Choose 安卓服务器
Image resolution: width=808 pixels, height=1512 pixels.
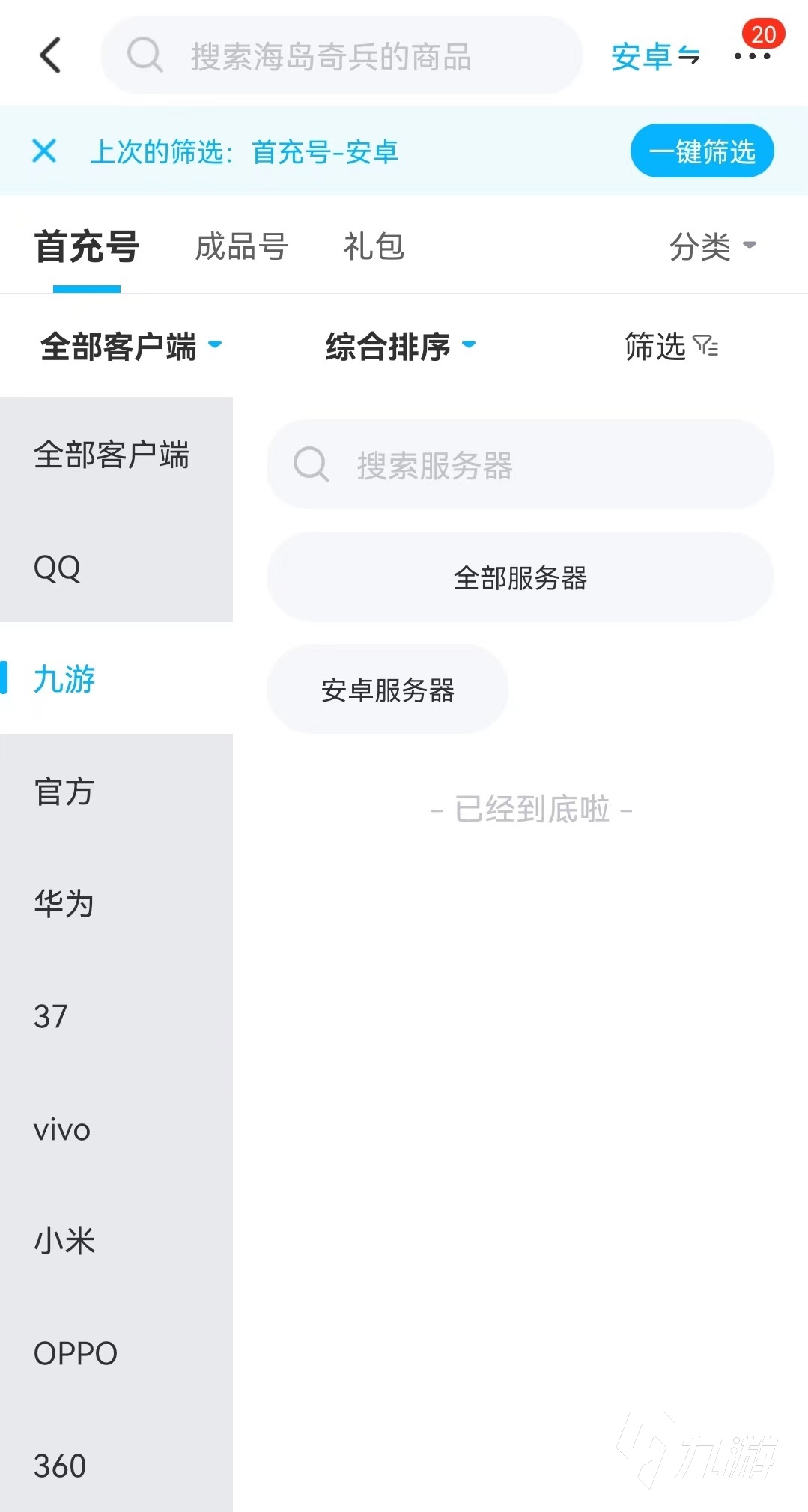tap(387, 690)
